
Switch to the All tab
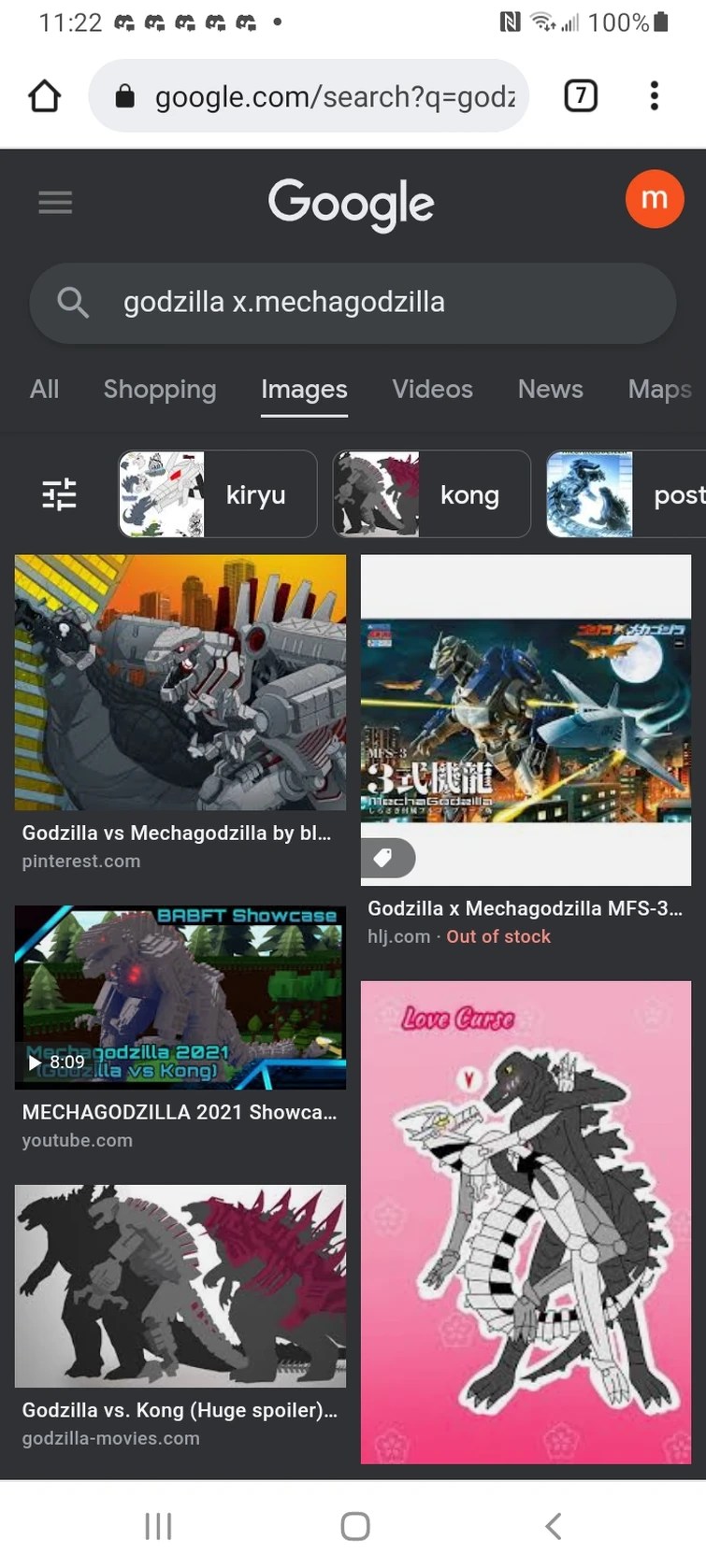point(44,389)
